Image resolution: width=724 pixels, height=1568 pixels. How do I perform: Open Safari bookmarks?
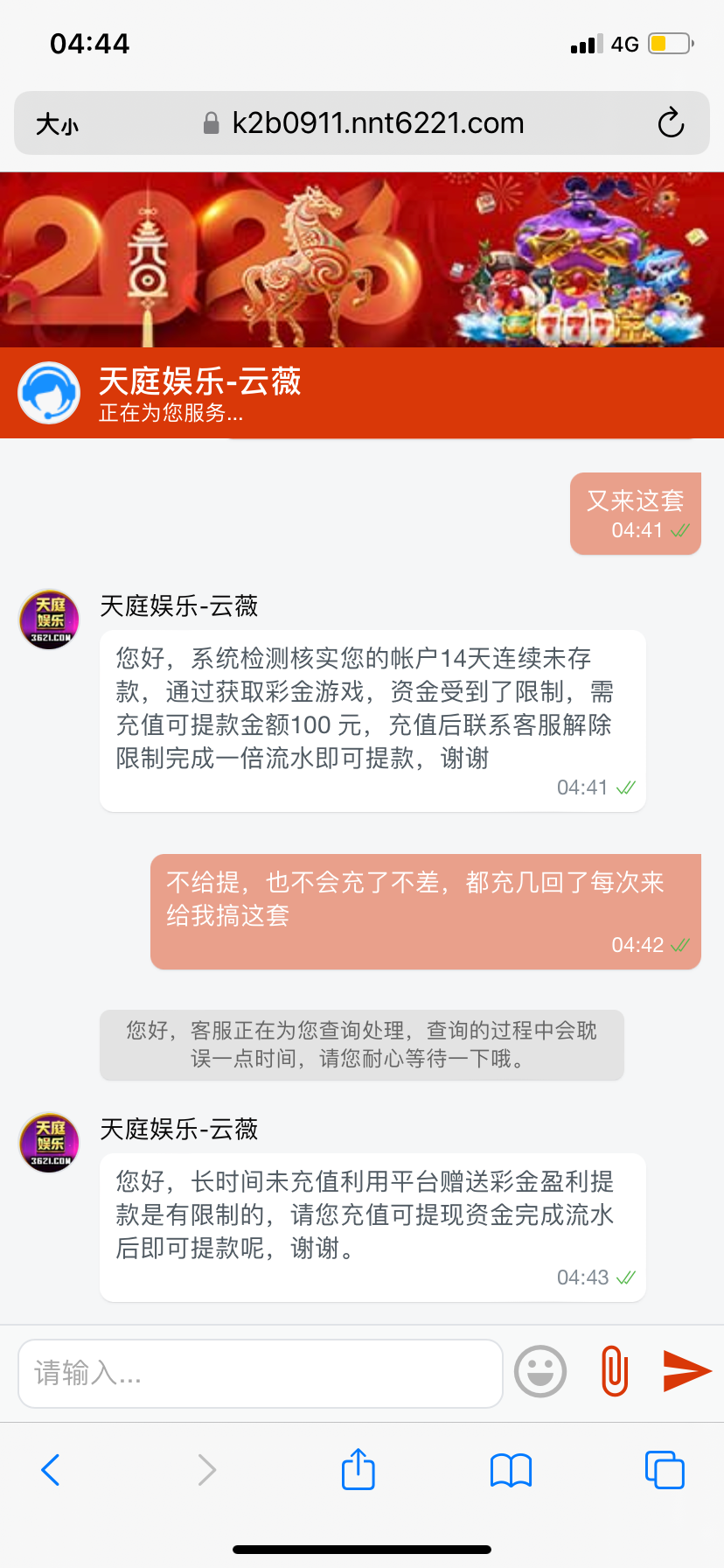click(512, 1470)
